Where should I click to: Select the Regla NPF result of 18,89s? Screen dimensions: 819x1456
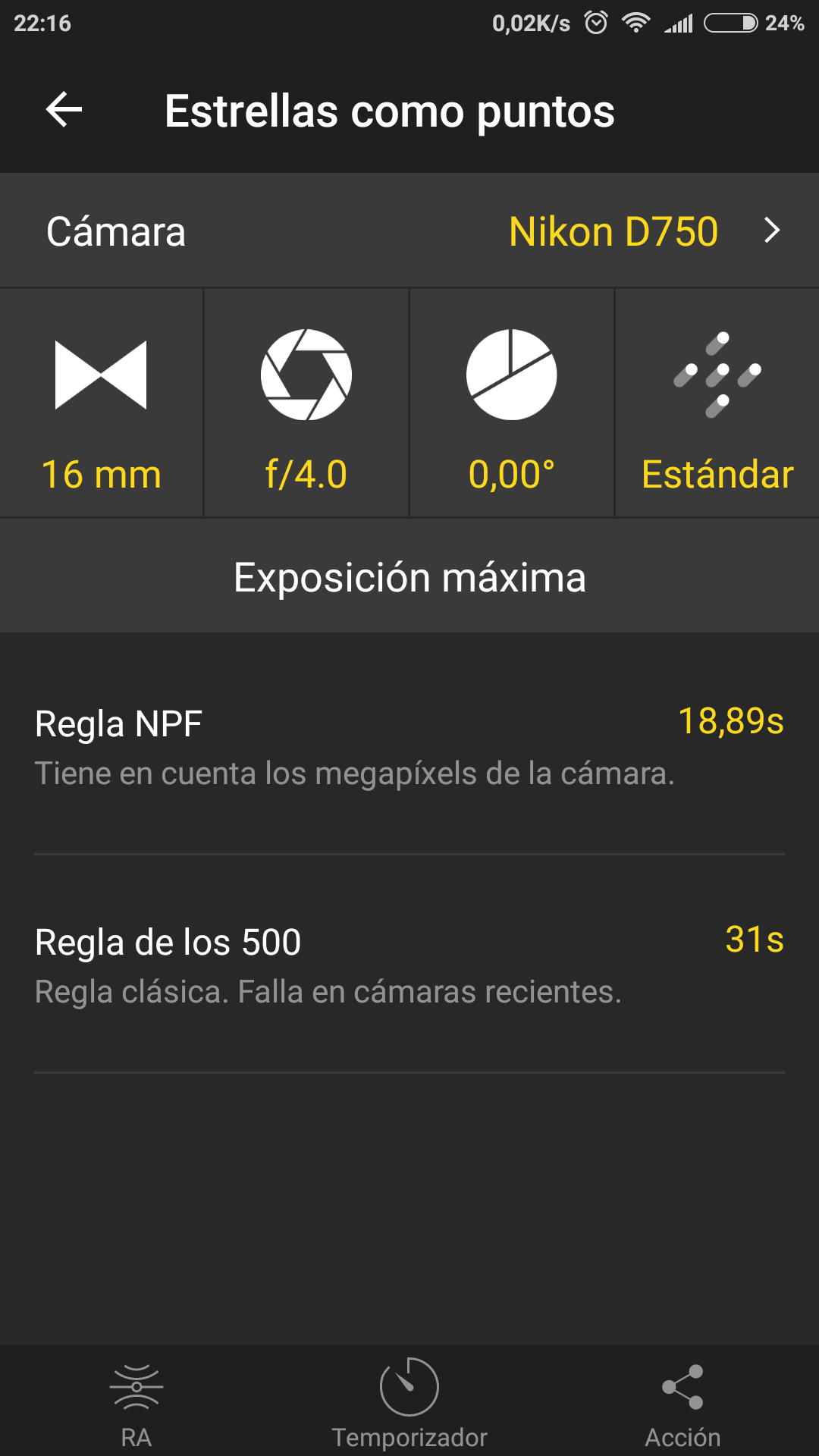pyautogui.click(x=409, y=745)
